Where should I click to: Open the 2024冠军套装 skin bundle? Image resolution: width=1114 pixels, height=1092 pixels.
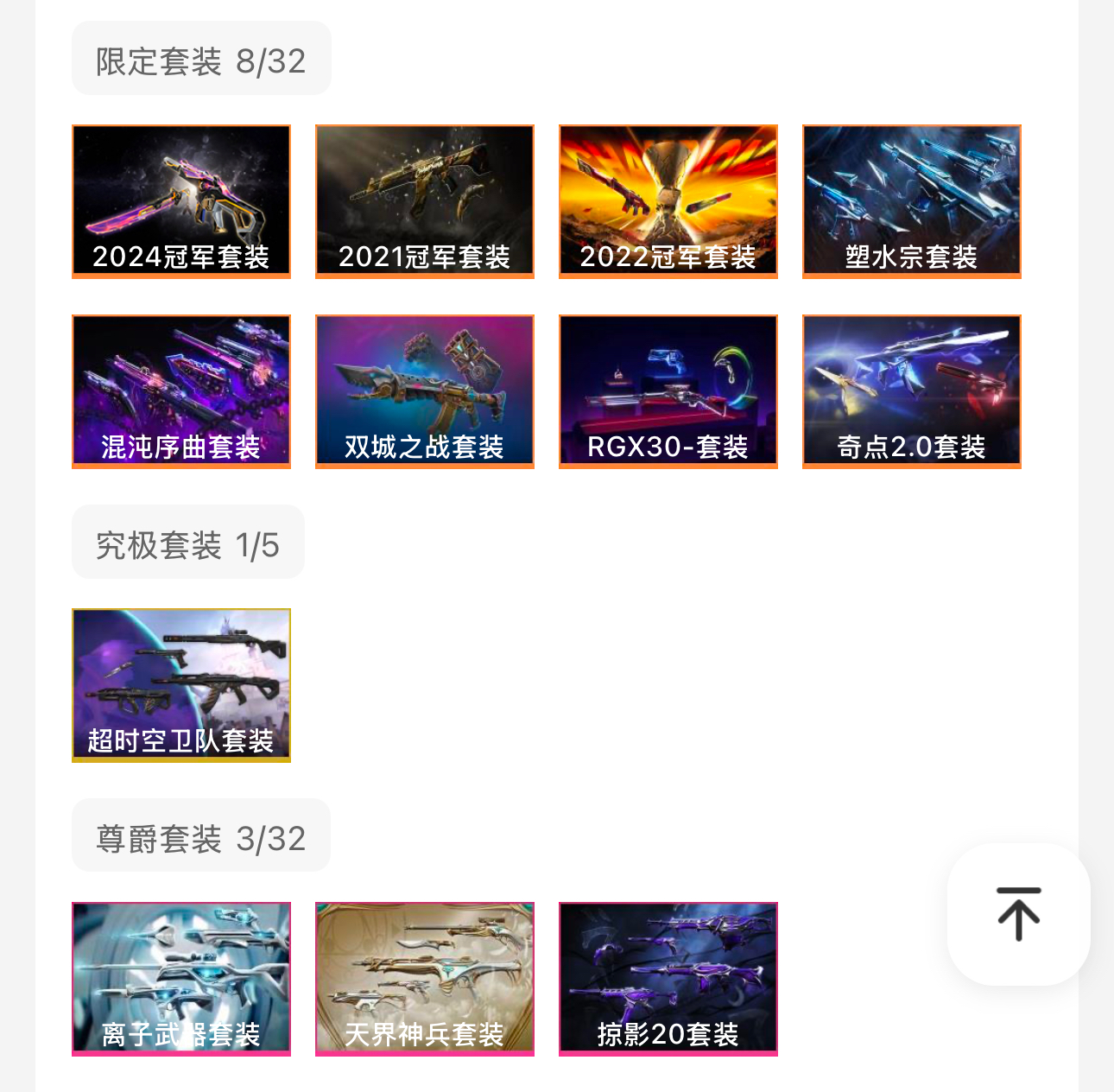click(181, 201)
